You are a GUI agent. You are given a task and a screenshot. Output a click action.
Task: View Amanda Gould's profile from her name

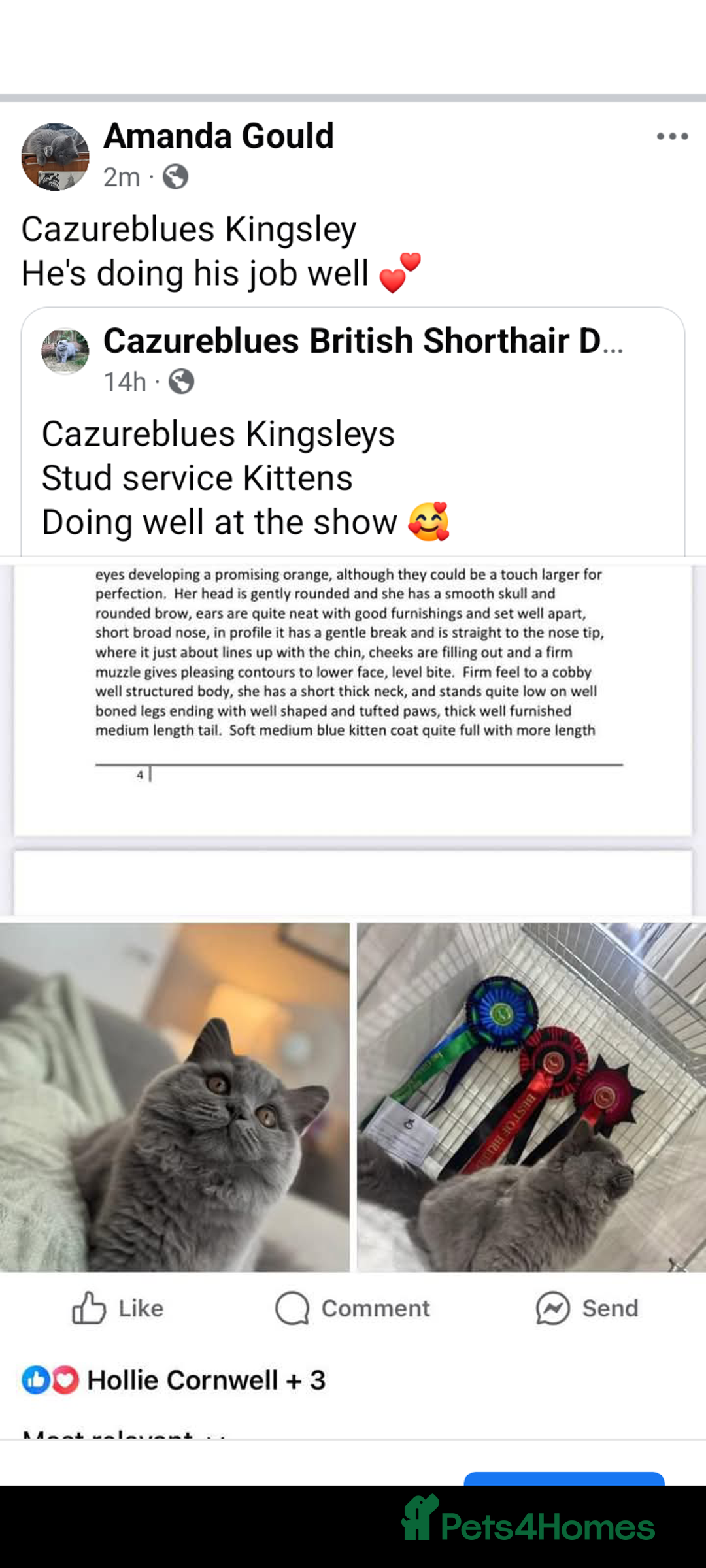218,137
